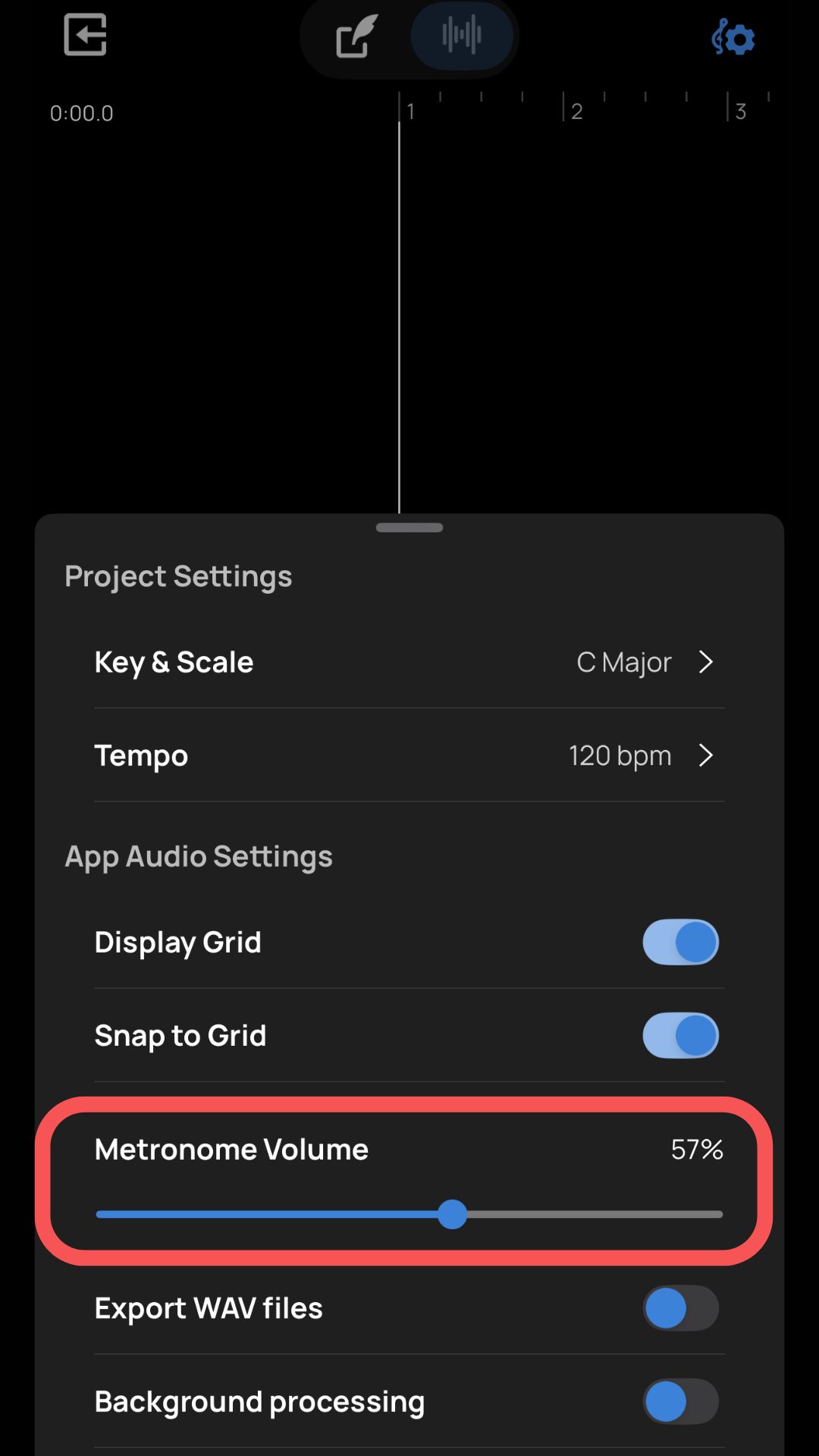Switch to the waveform editing tab segment
This screenshot has width=819, height=1456.
pyautogui.click(x=461, y=36)
